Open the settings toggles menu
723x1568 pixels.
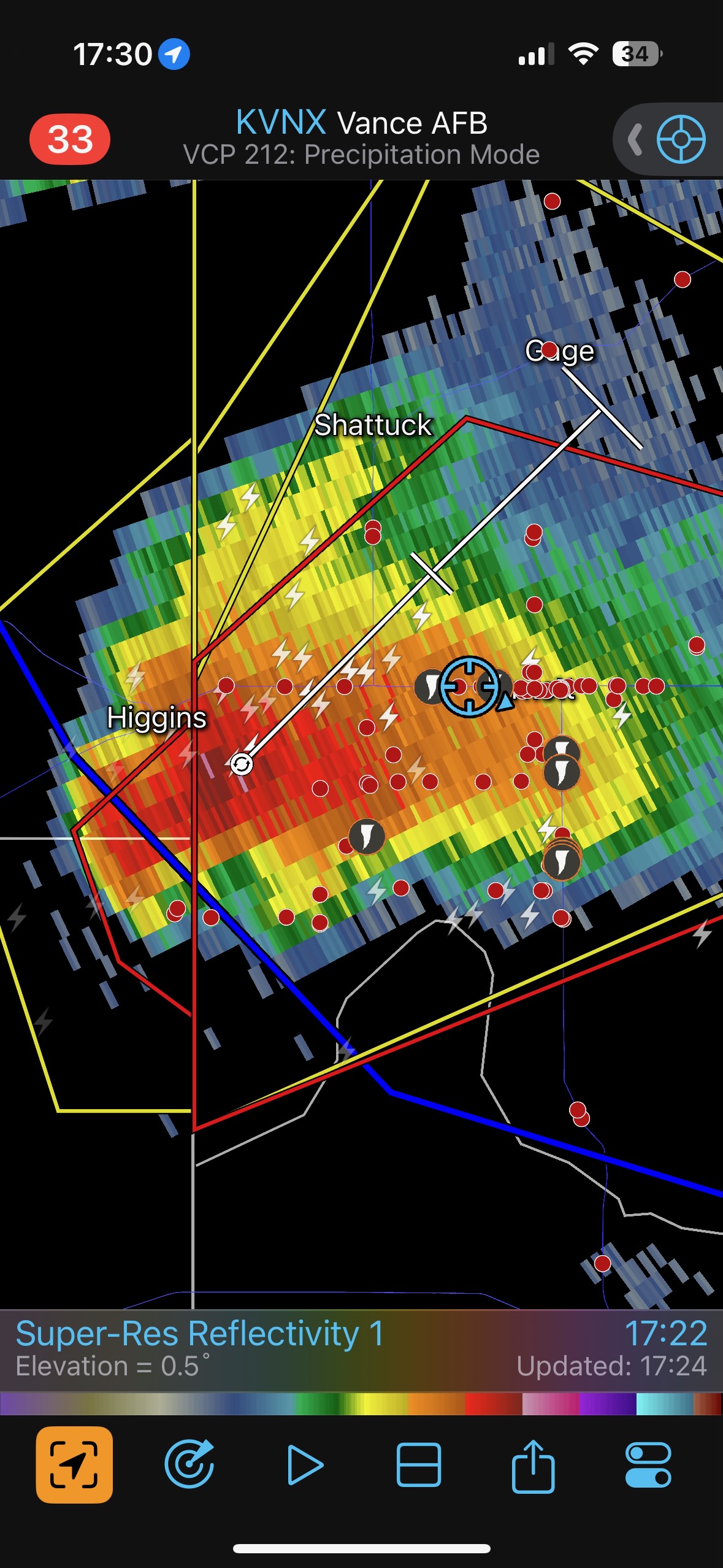click(x=648, y=1464)
